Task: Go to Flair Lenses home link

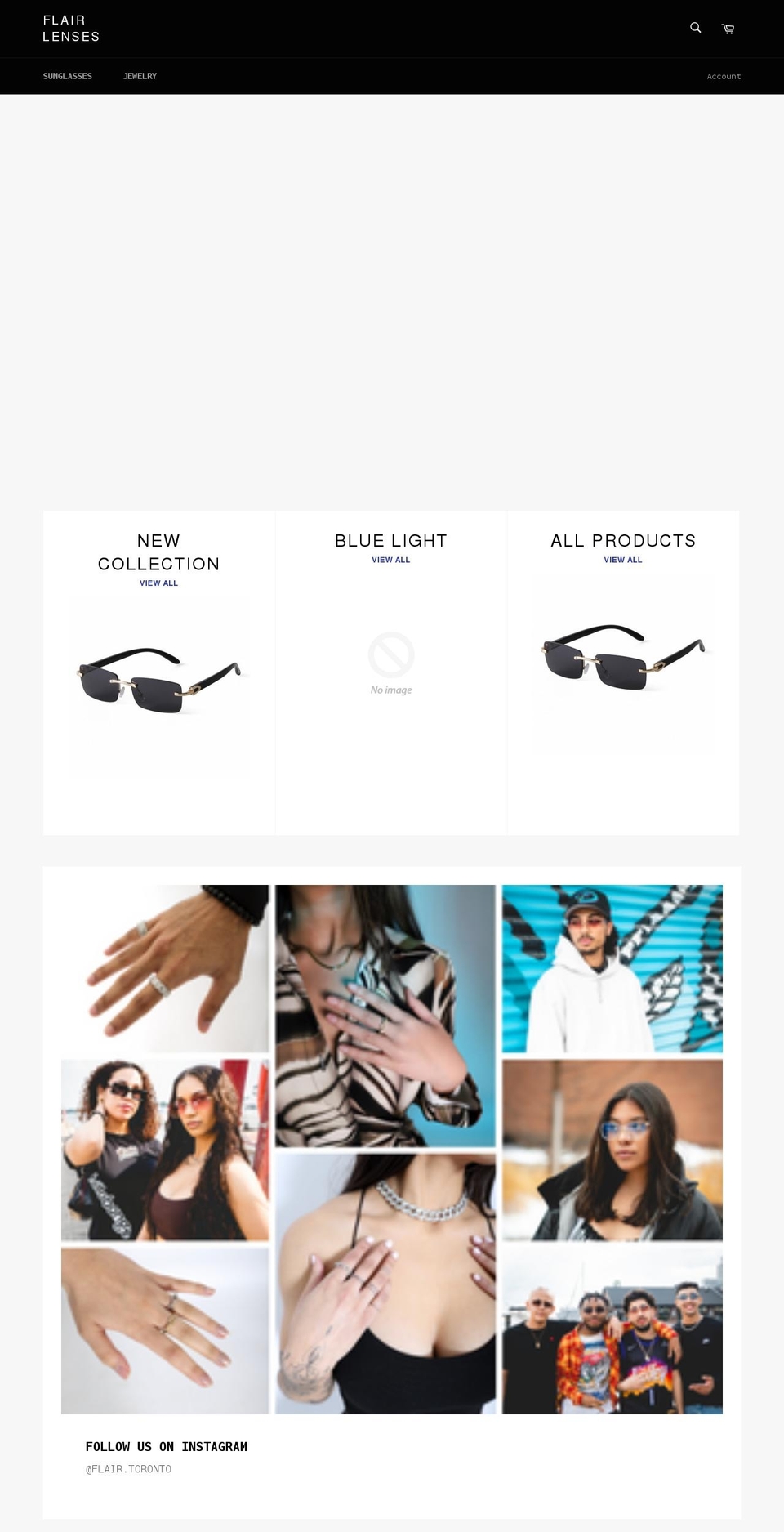Action: click(71, 29)
